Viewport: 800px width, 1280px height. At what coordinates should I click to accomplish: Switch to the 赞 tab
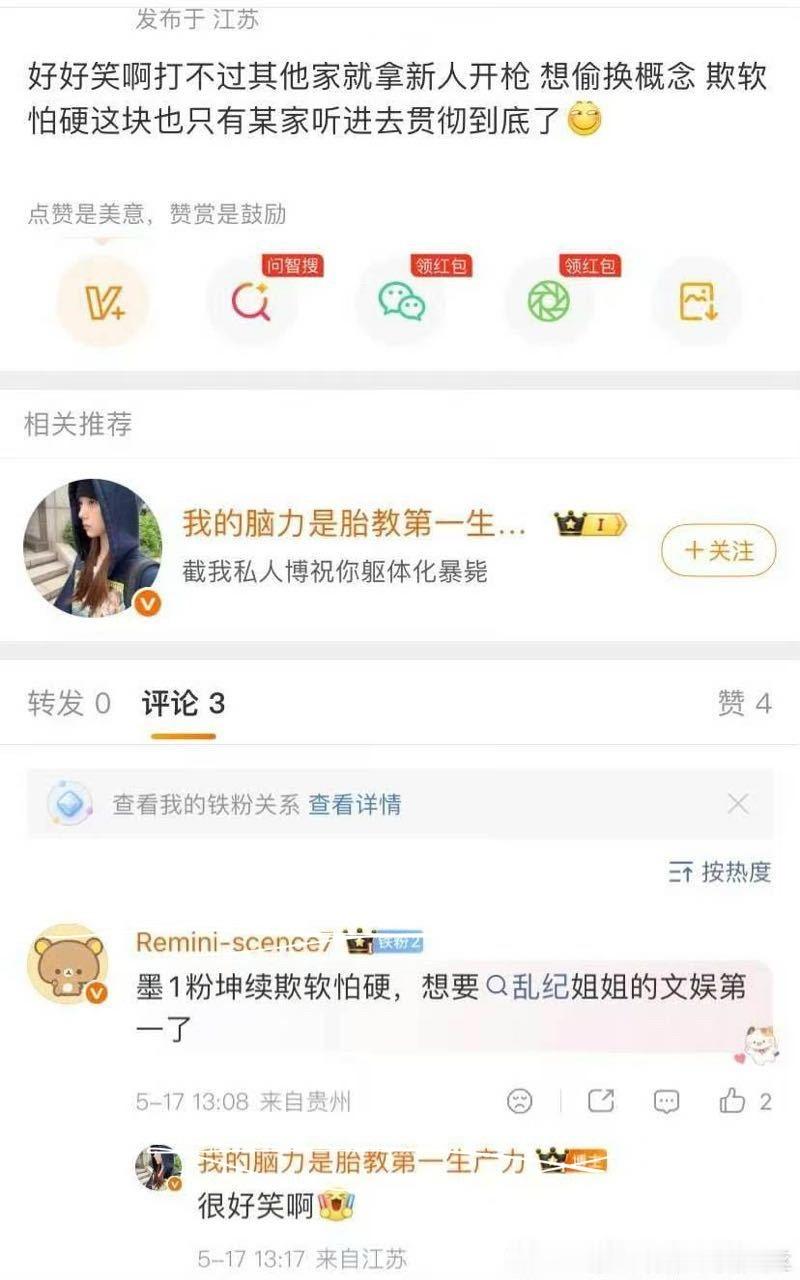pyautogui.click(x=745, y=704)
